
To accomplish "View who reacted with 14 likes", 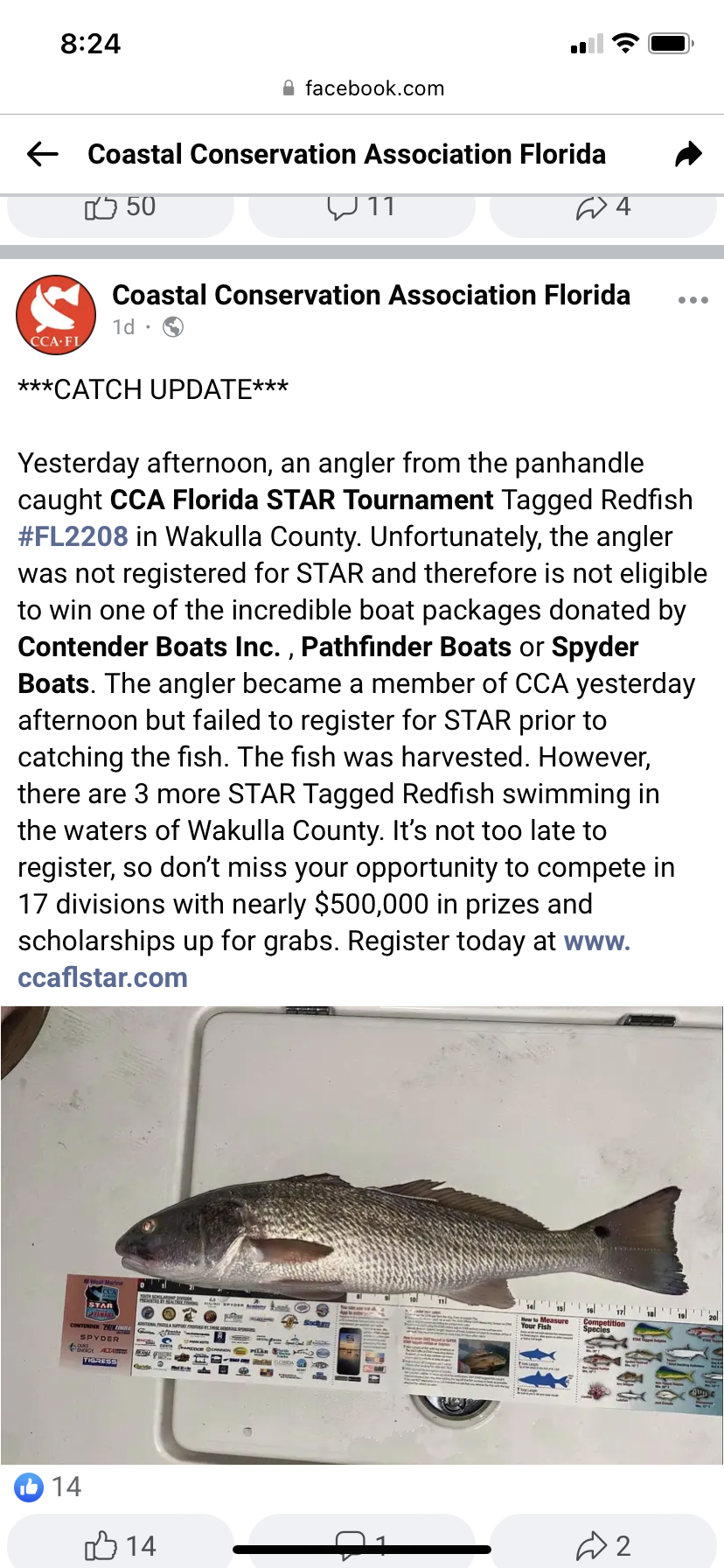I will (x=49, y=1487).
